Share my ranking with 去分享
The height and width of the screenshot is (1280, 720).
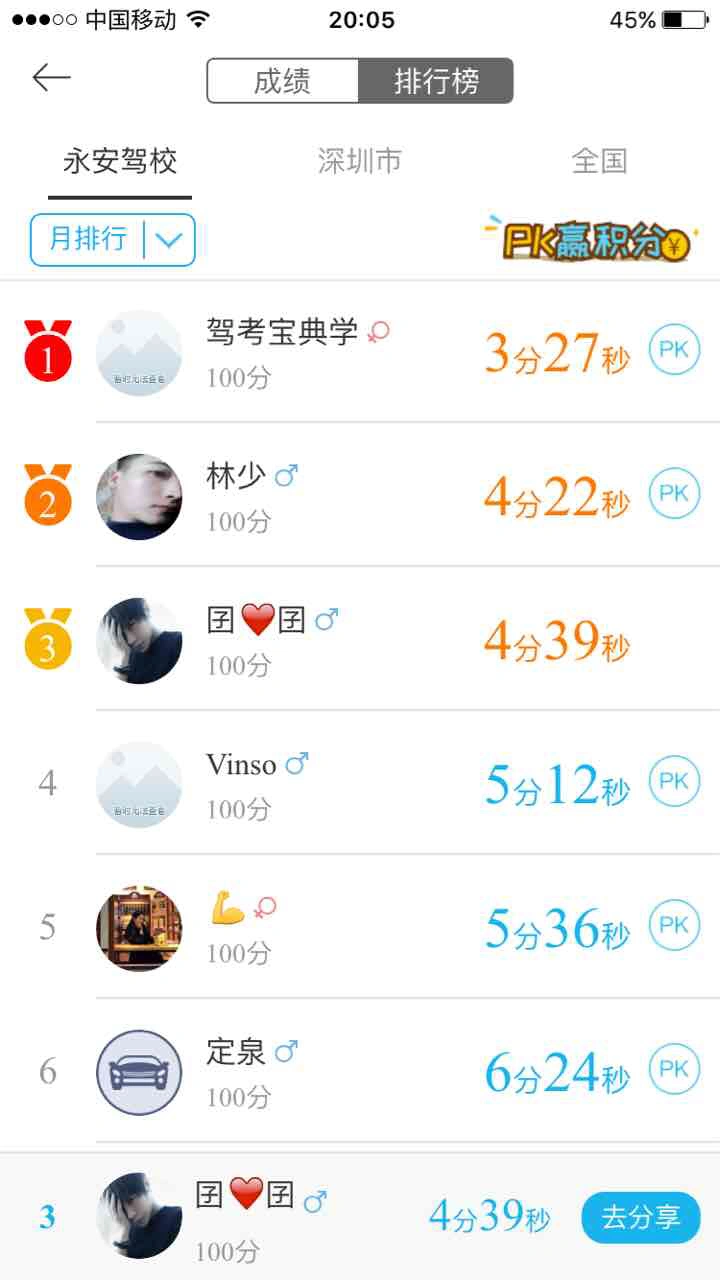click(x=640, y=1217)
